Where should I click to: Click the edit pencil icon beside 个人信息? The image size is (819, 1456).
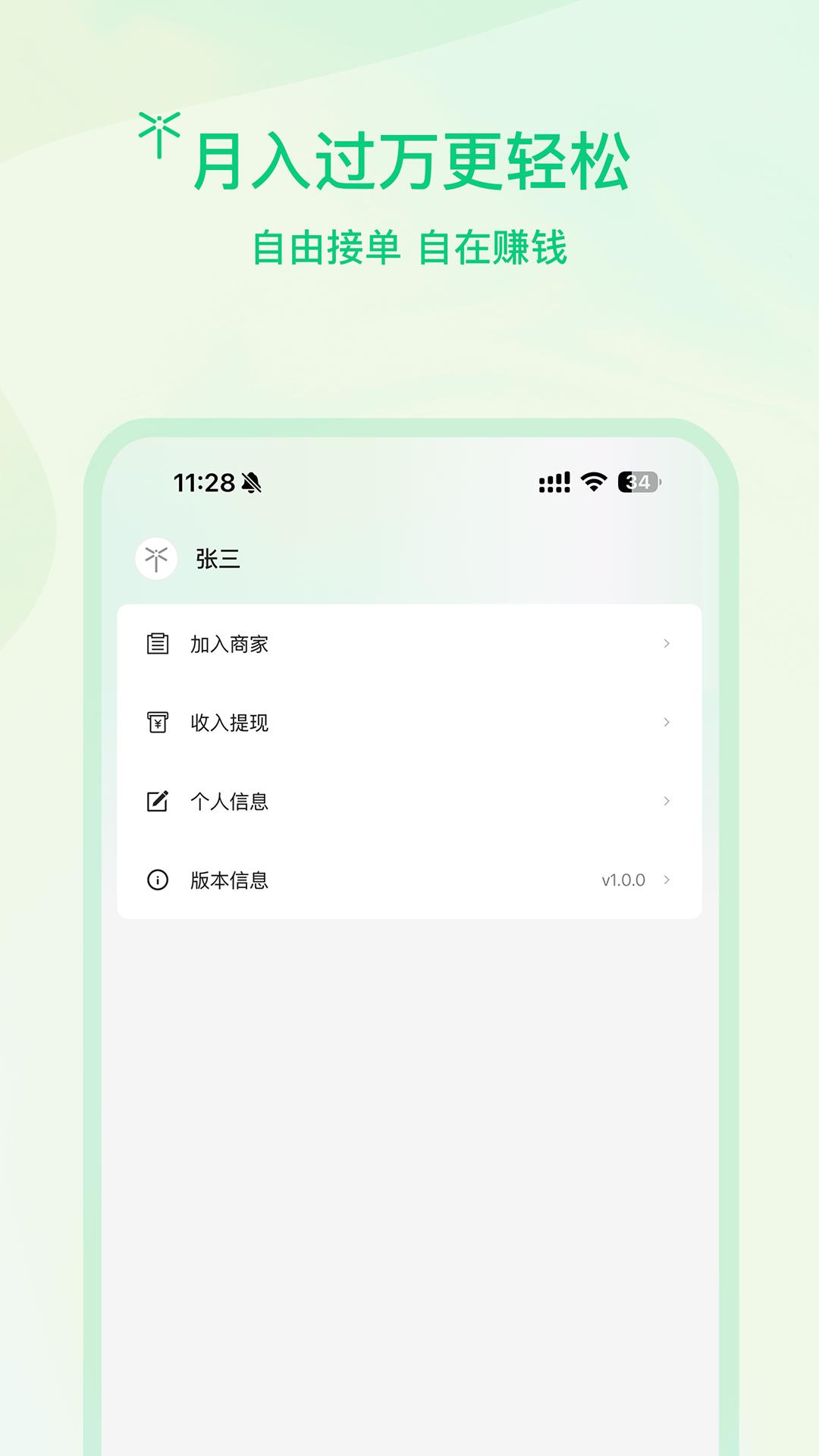tap(157, 801)
